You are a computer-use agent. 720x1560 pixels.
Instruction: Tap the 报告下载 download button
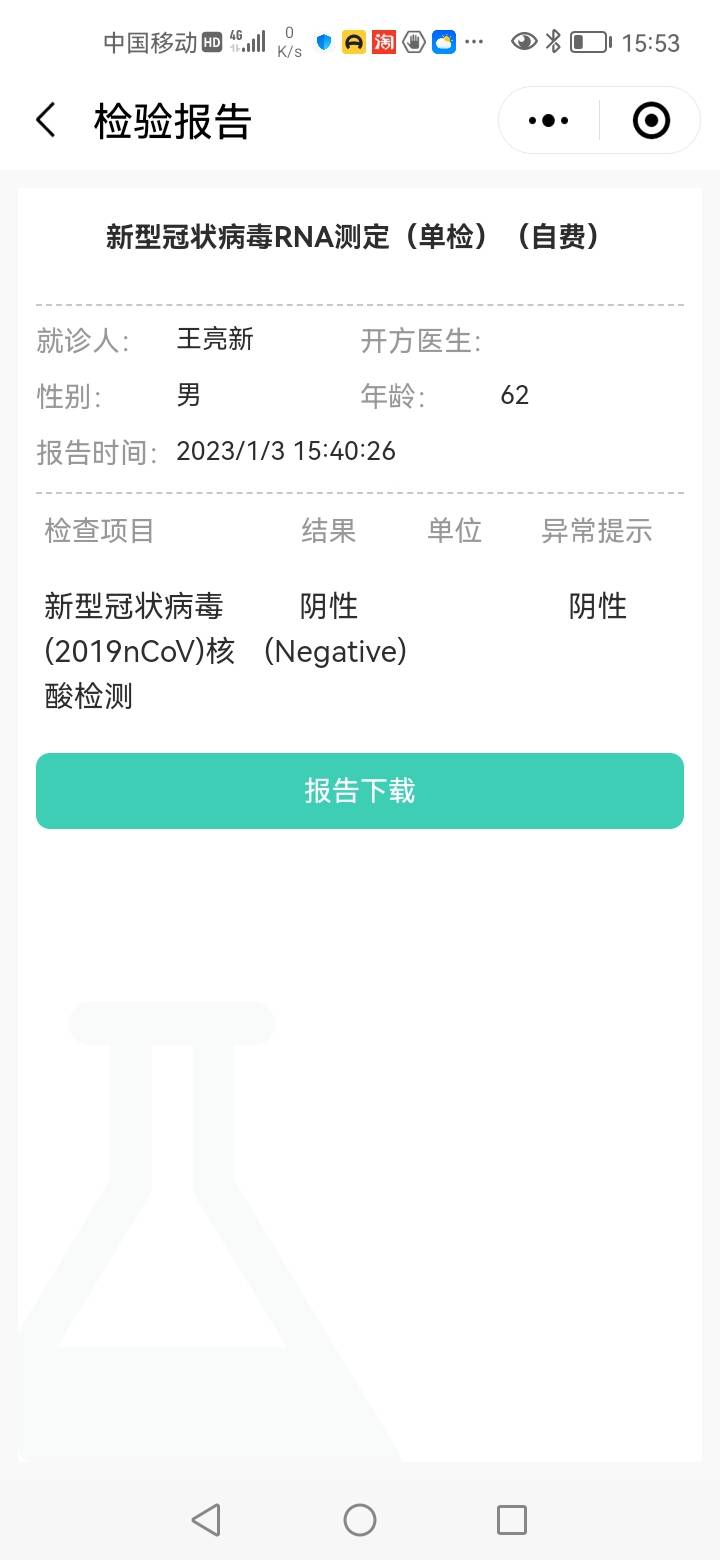point(360,790)
